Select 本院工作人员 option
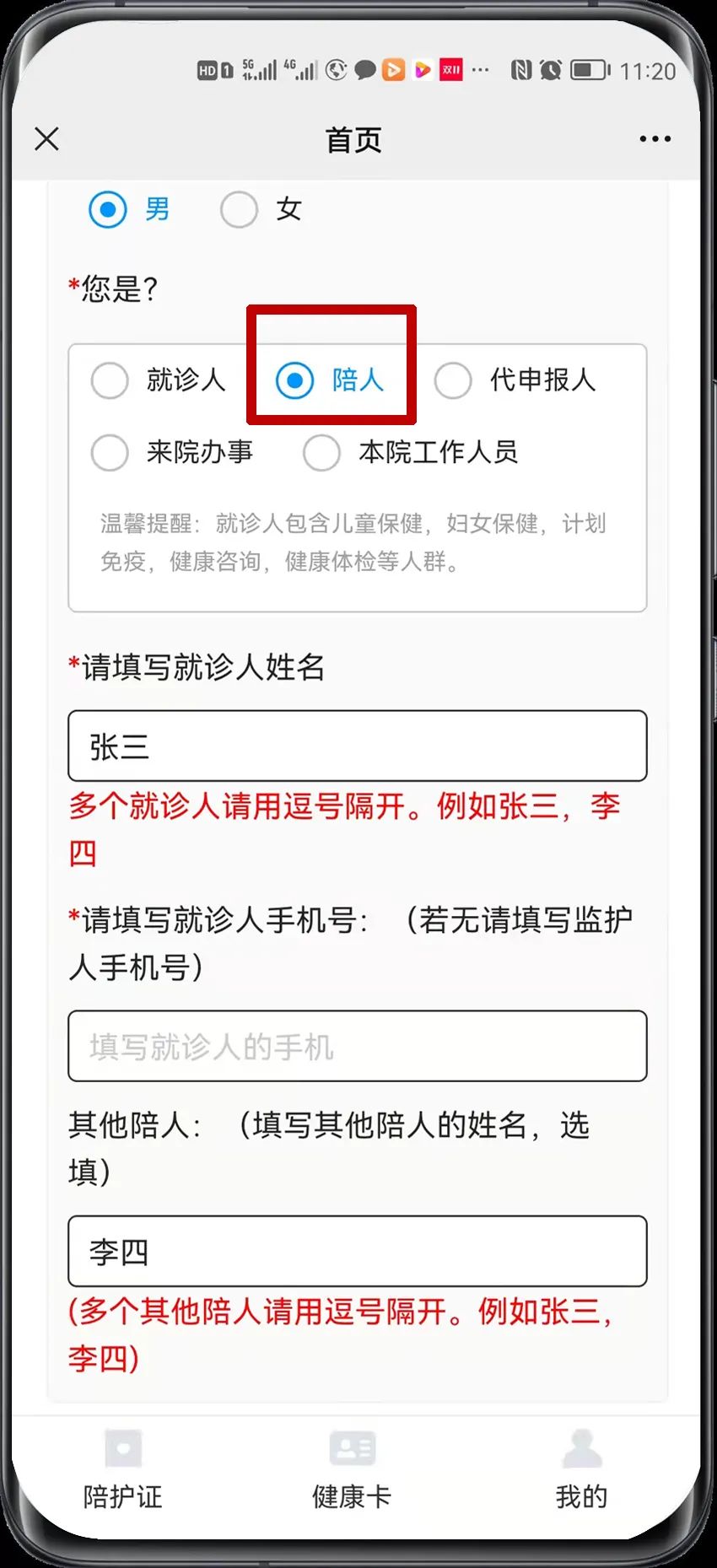 click(x=322, y=453)
